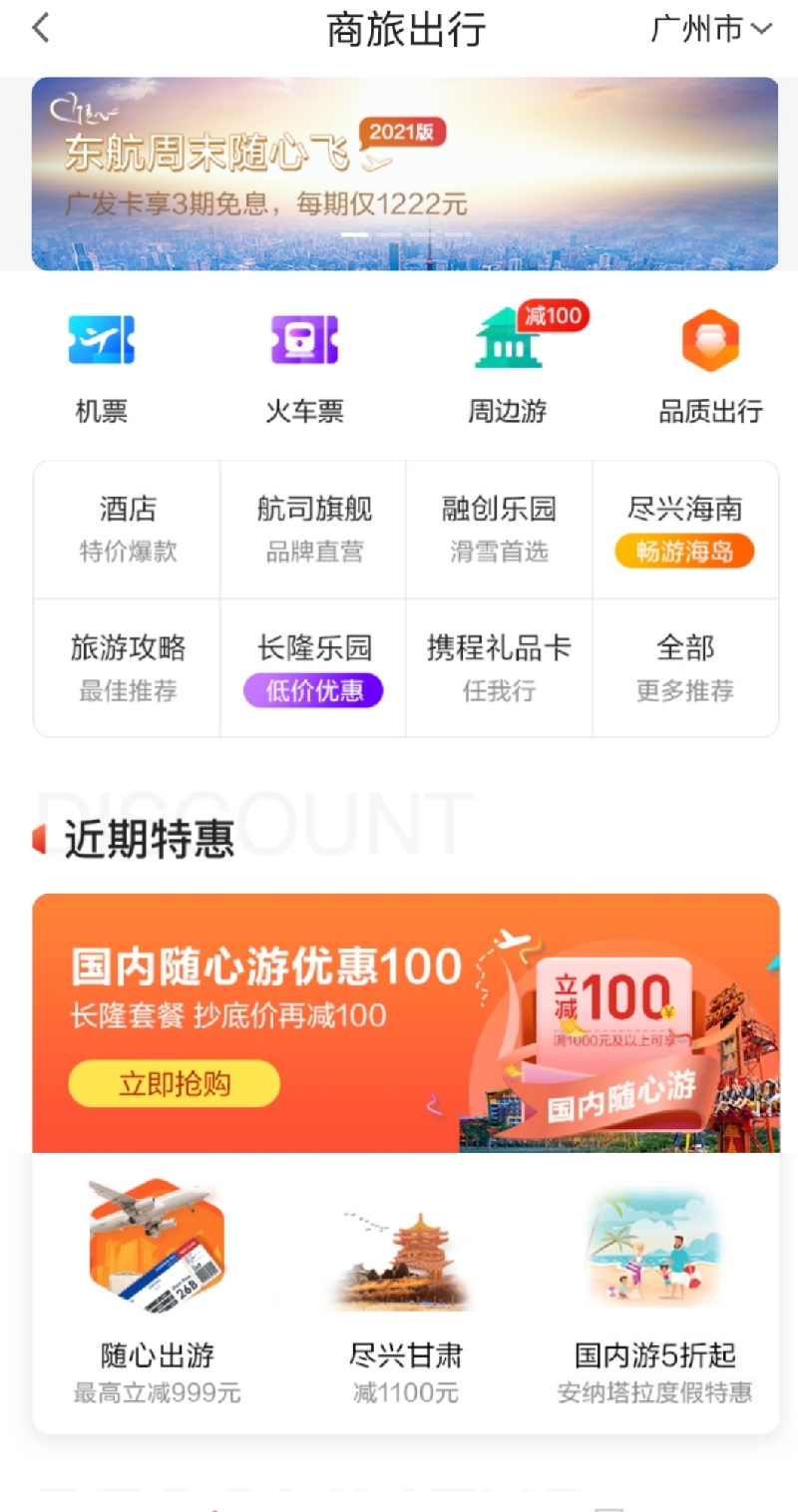This screenshot has height=1512, width=798.
Task: Open the 广州市 city dropdown
Action: [710, 29]
